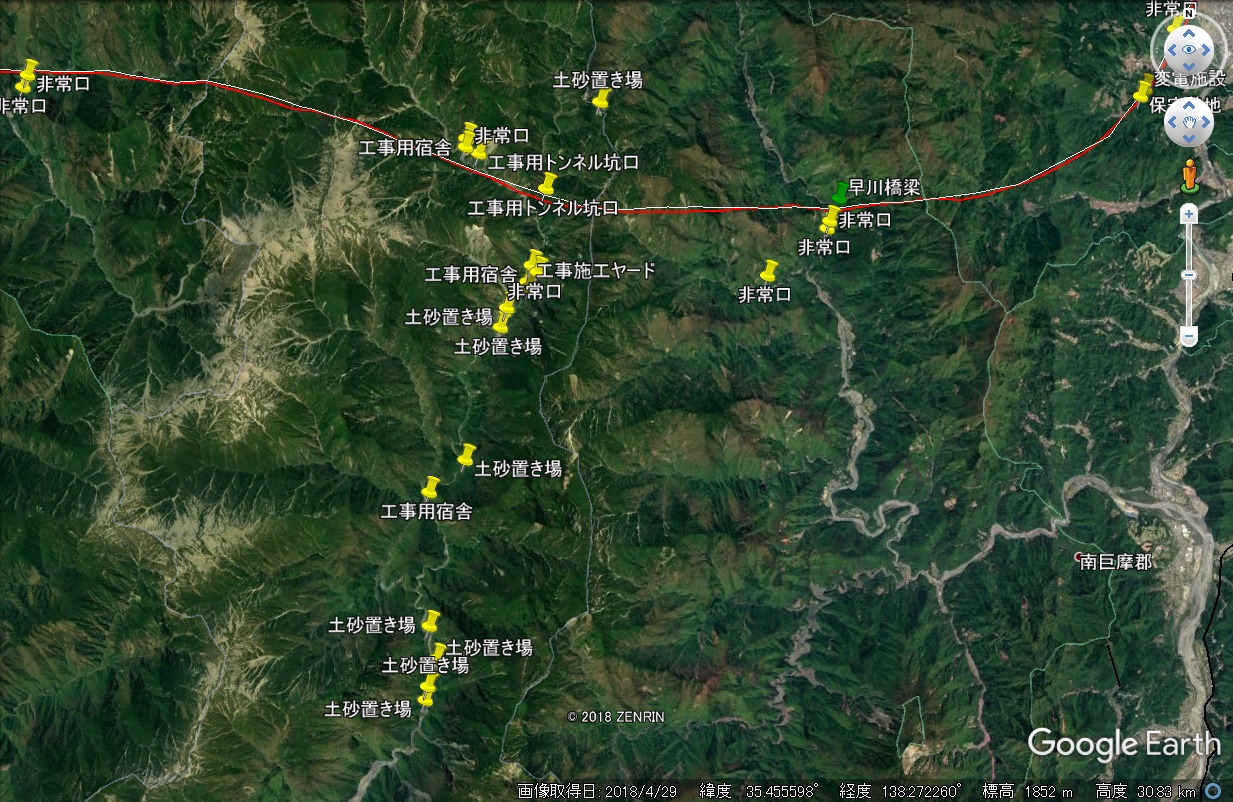Zoom out with the minus button
Image resolution: width=1233 pixels, height=802 pixels.
pos(1189,337)
